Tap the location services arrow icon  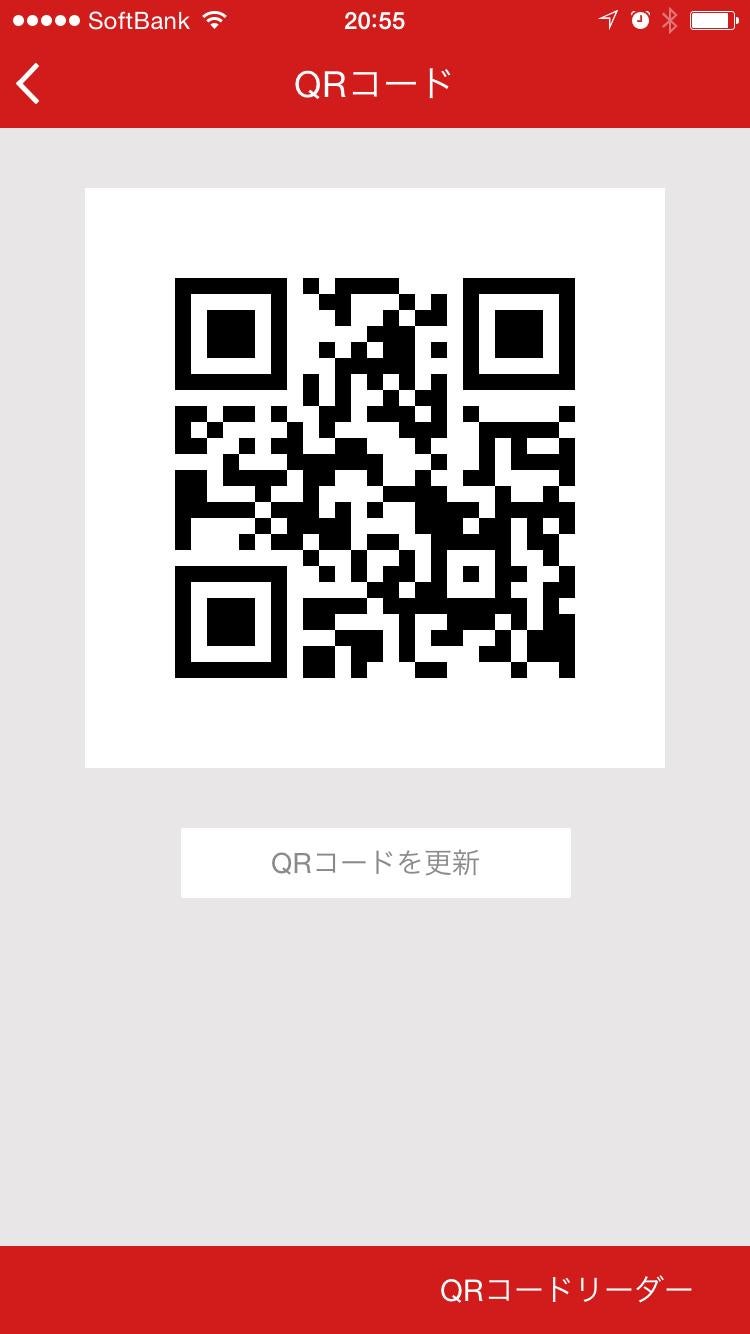click(x=608, y=18)
